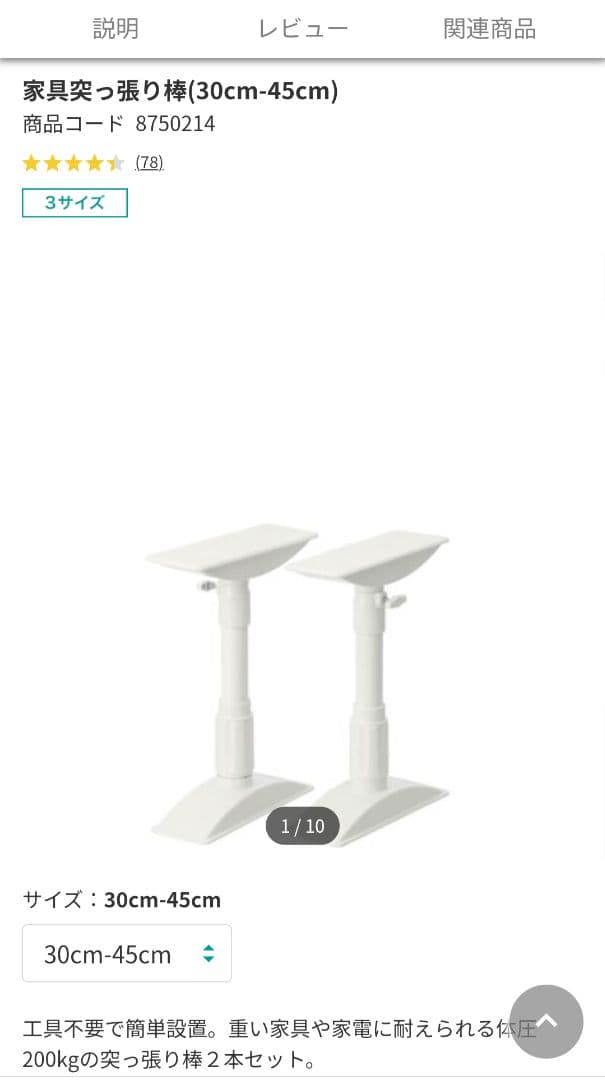
Task: Open the 78 reviews link
Action: (x=149, y=162)
